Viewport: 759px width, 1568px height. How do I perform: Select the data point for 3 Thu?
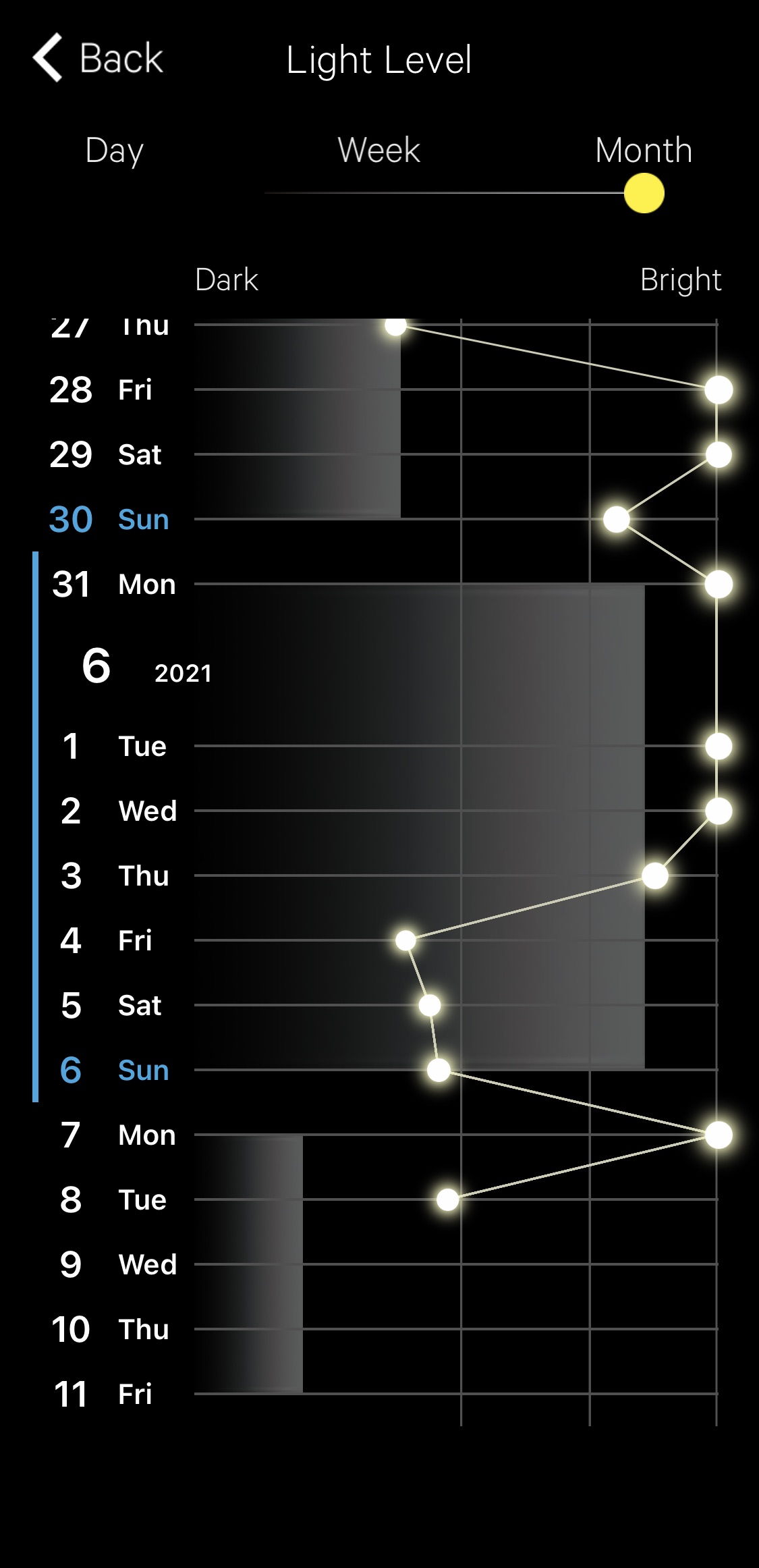(654, 876)
